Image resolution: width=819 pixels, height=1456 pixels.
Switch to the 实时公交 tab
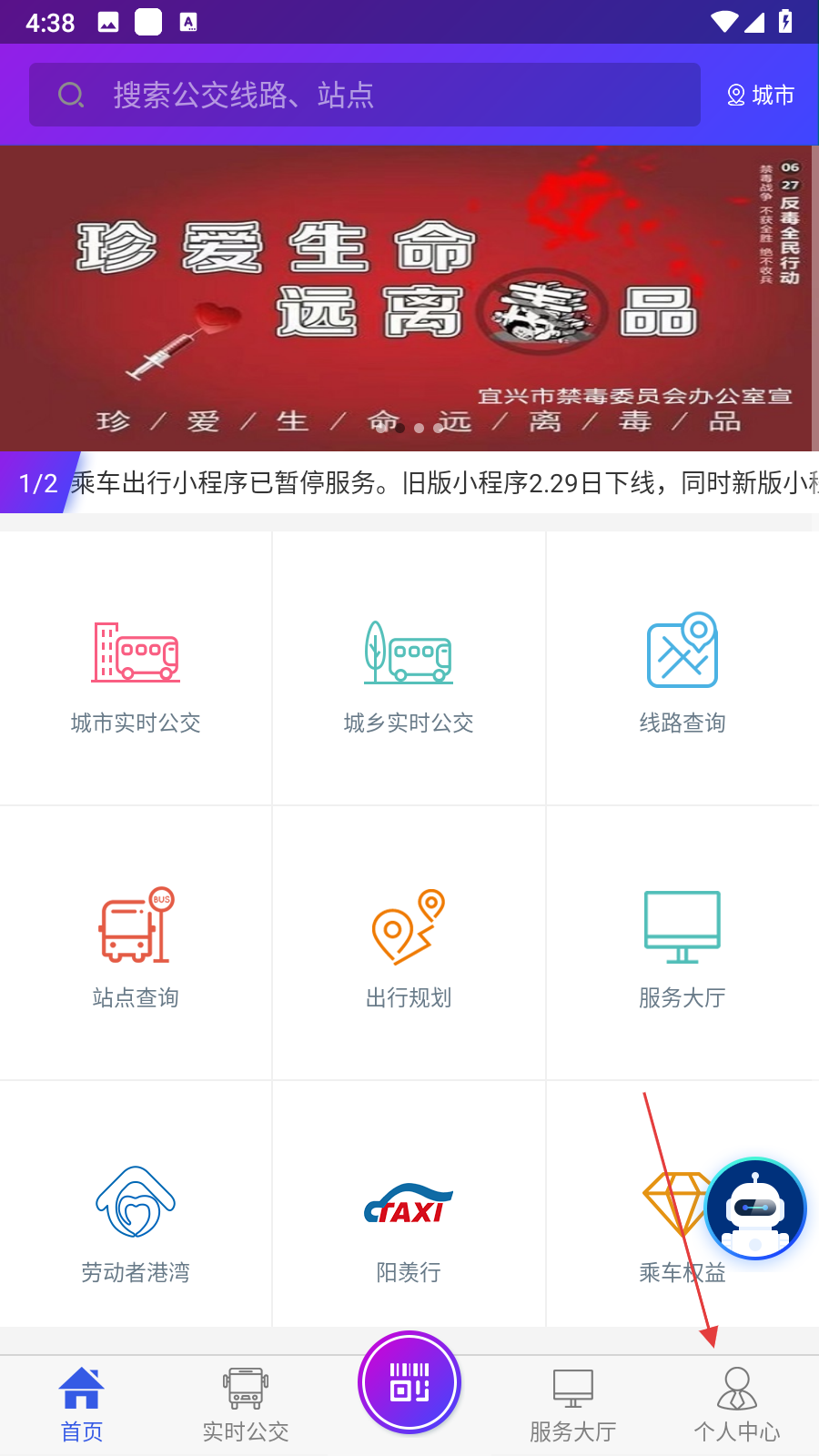click(246, 1404)
